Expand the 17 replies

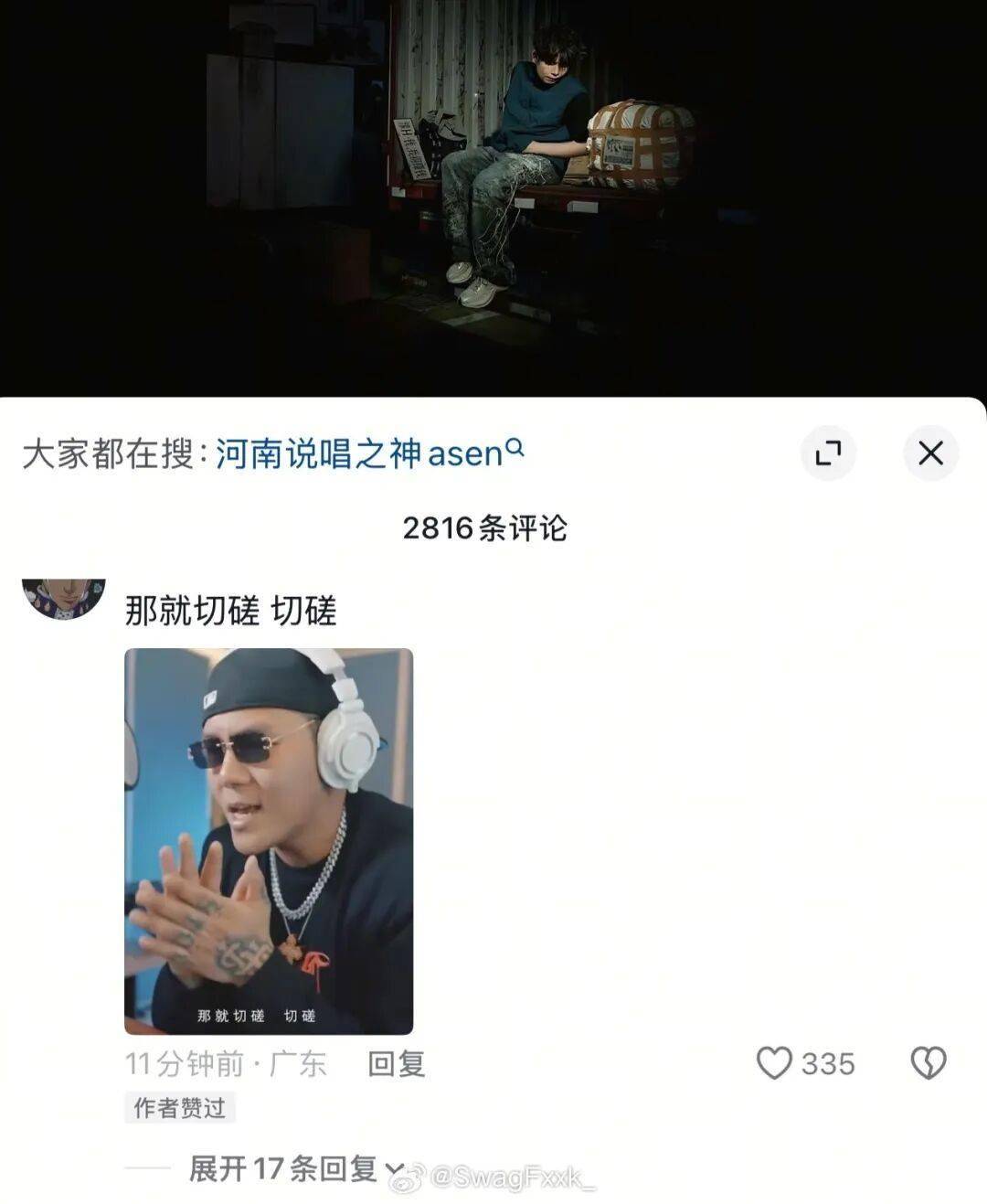[x=294, y=1167]
